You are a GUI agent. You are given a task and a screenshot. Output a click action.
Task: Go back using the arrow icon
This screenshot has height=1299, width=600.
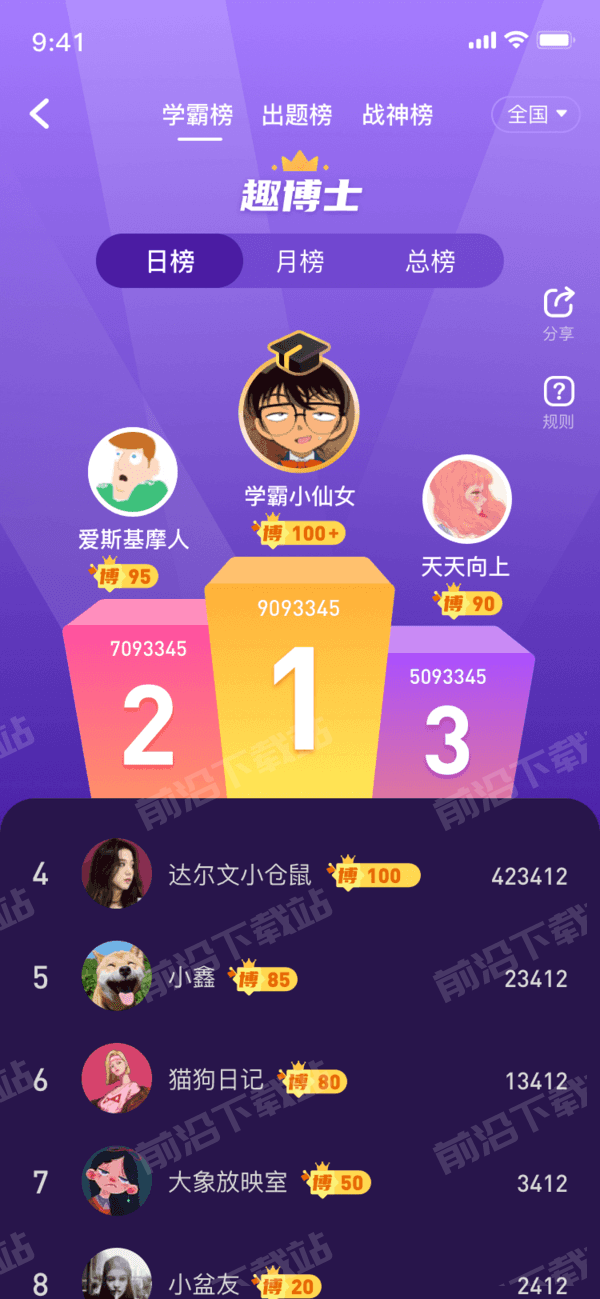click(x=40, y=114)
